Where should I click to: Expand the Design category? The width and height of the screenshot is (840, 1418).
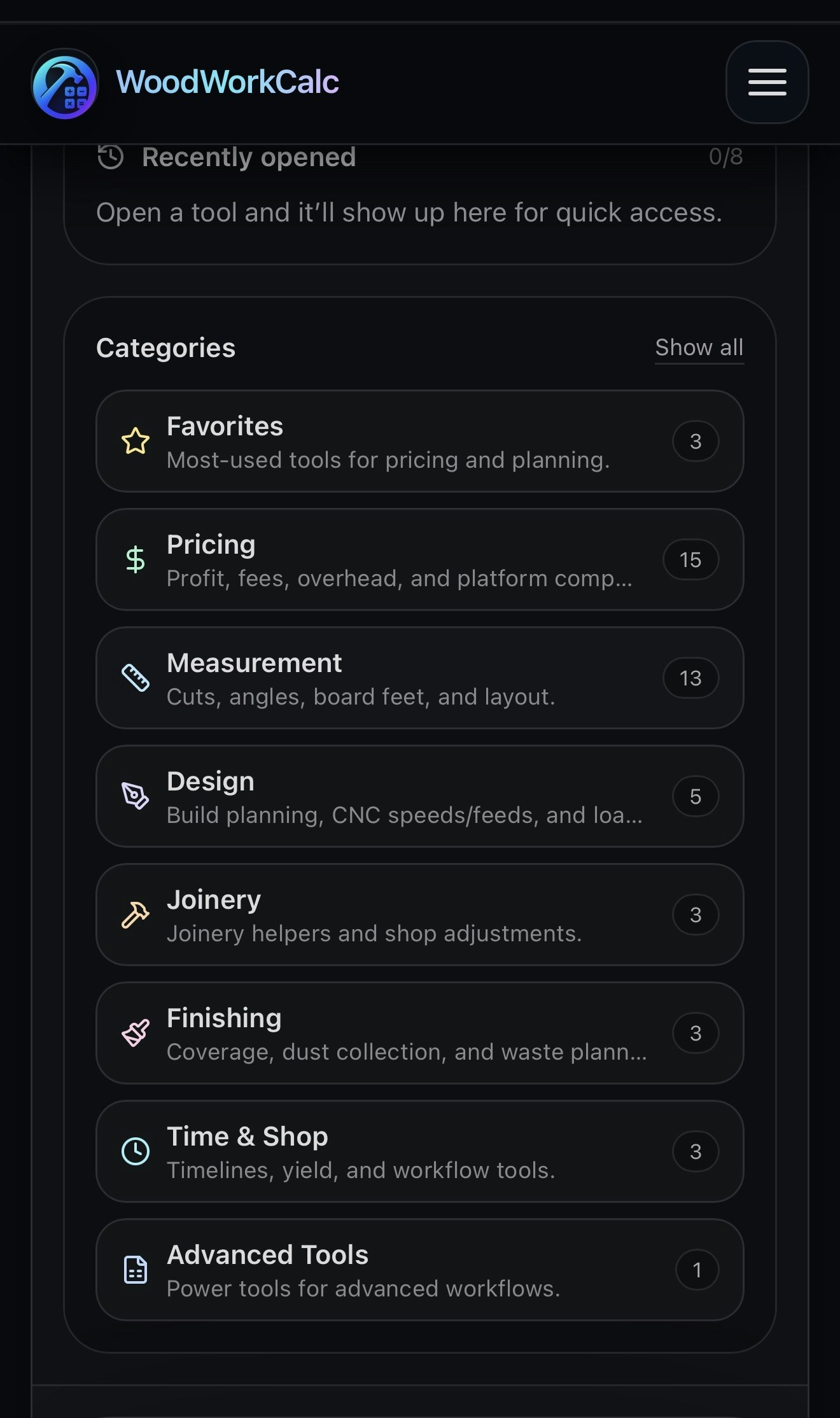click(420, 796)
